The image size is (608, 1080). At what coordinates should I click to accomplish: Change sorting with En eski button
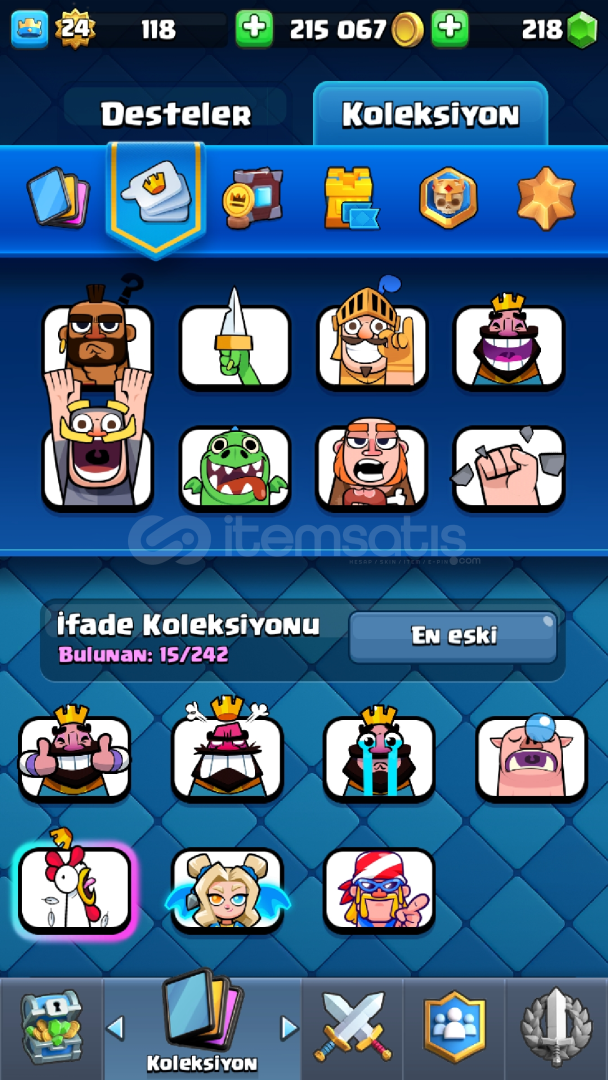pyautogui.click(x=453, y=636)
